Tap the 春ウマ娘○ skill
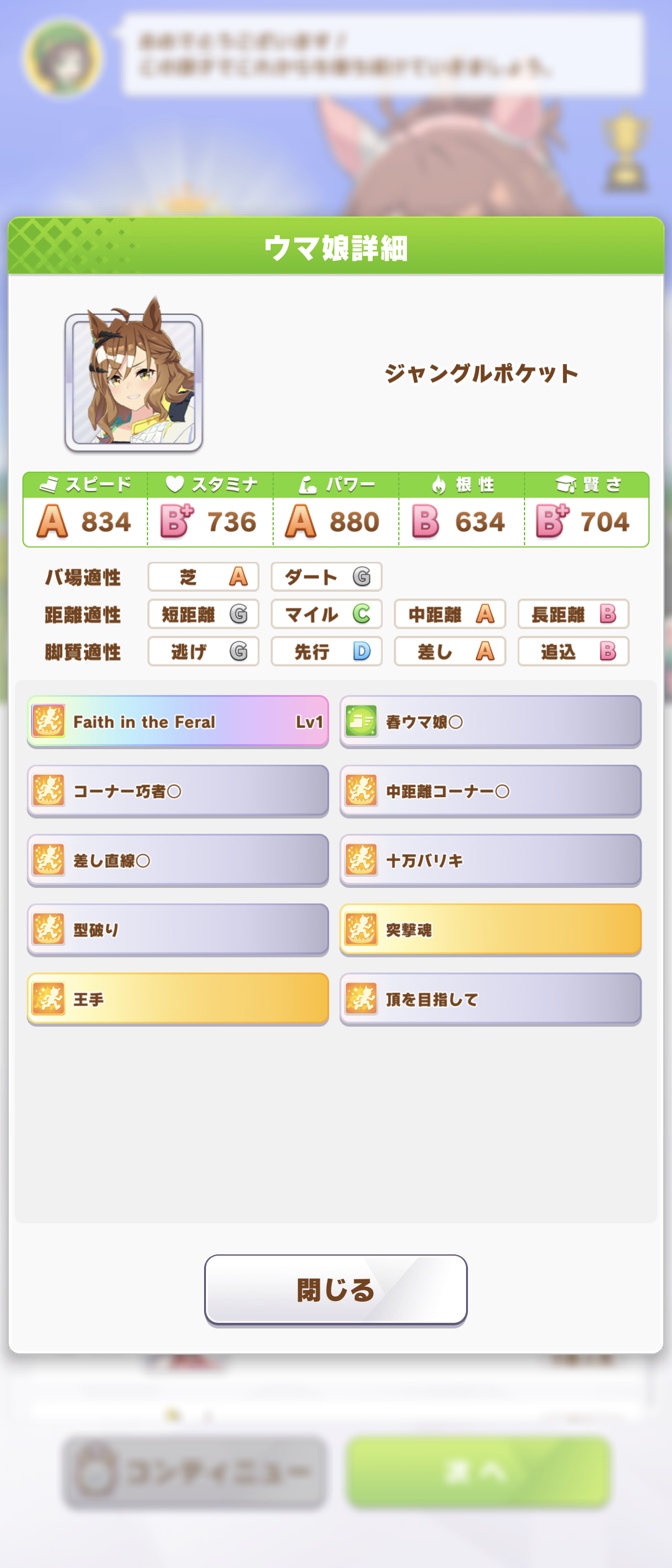Viewport: 672px width, 1568px height. tap(490, 722)
